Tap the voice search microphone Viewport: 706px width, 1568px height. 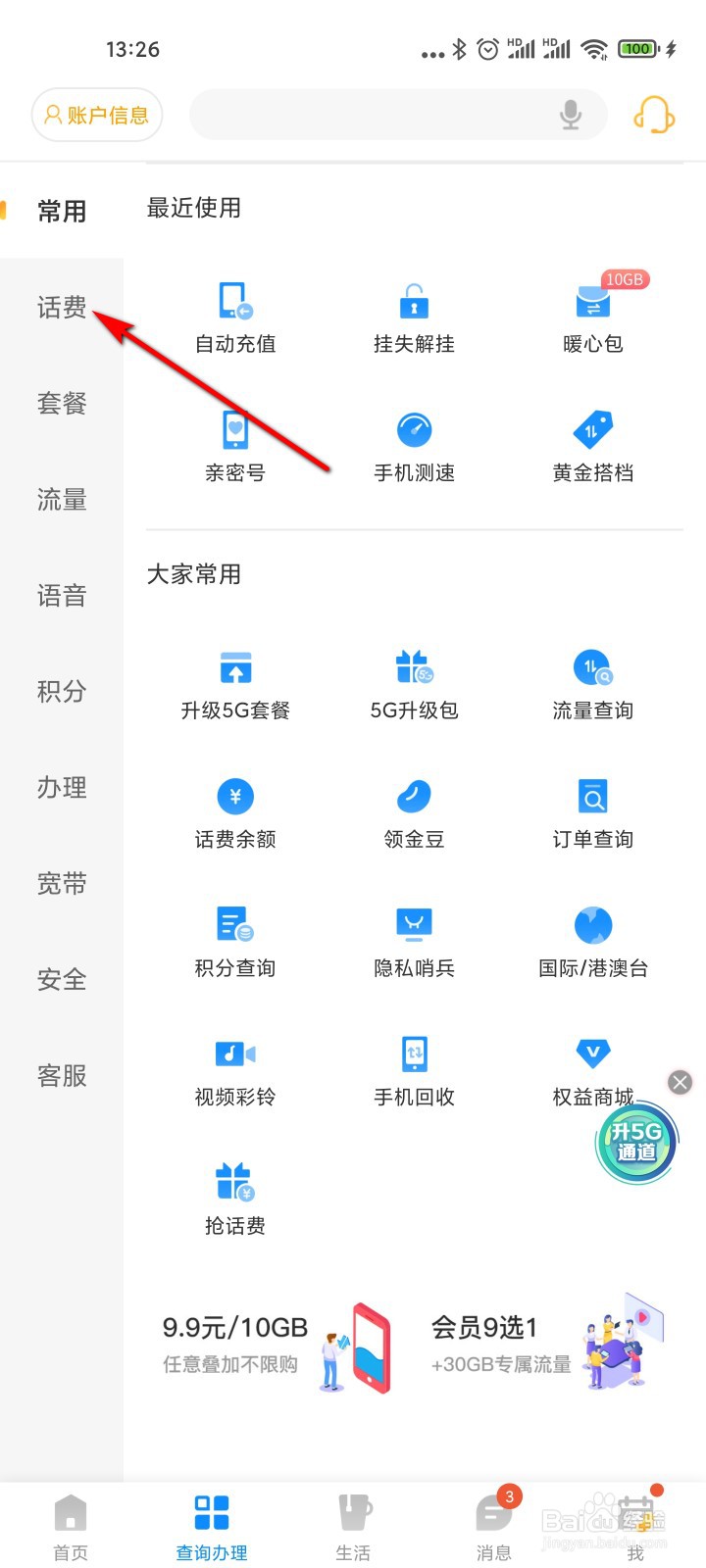click(570, 115)
